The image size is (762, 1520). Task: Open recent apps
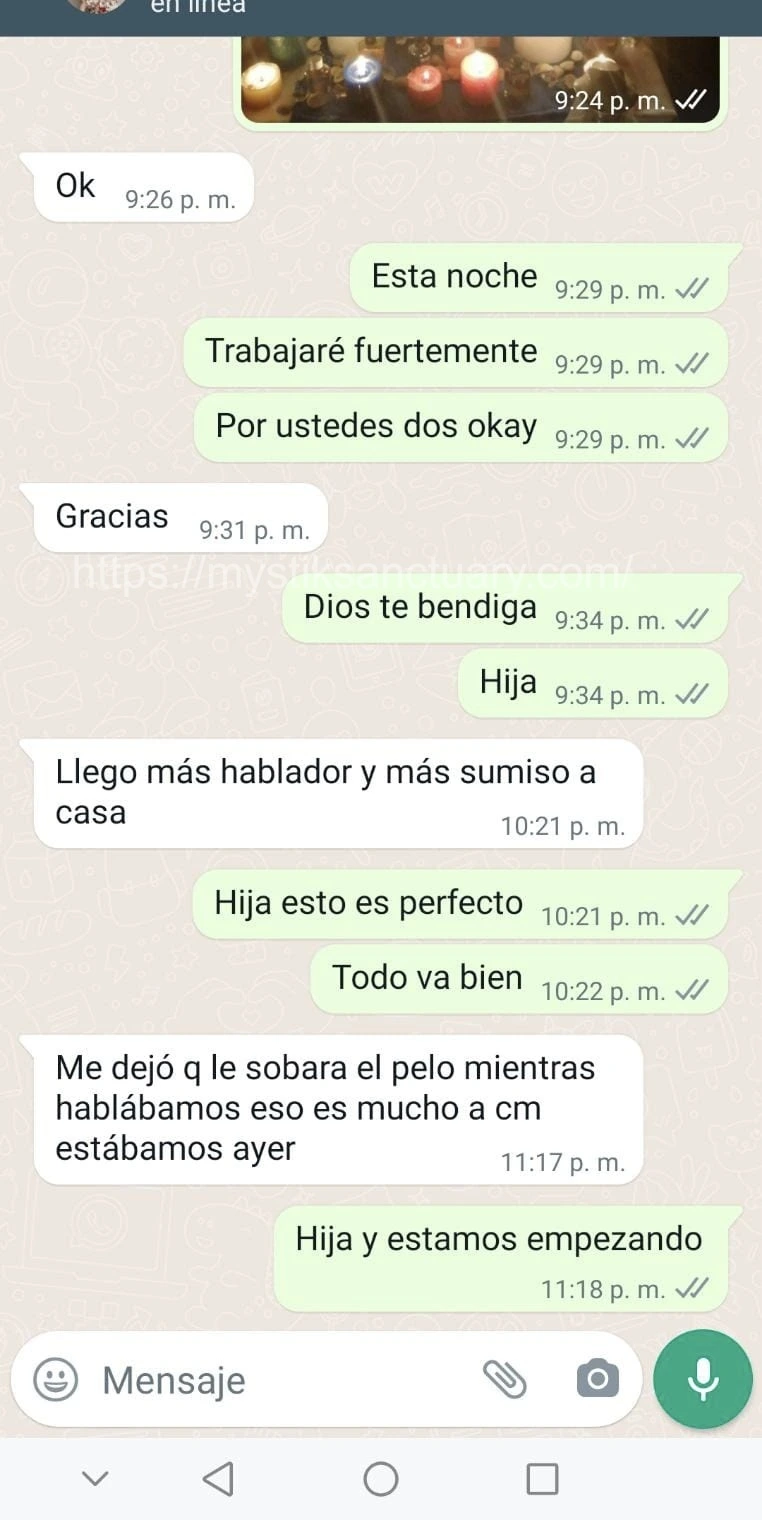click(x=542, y=1478)
